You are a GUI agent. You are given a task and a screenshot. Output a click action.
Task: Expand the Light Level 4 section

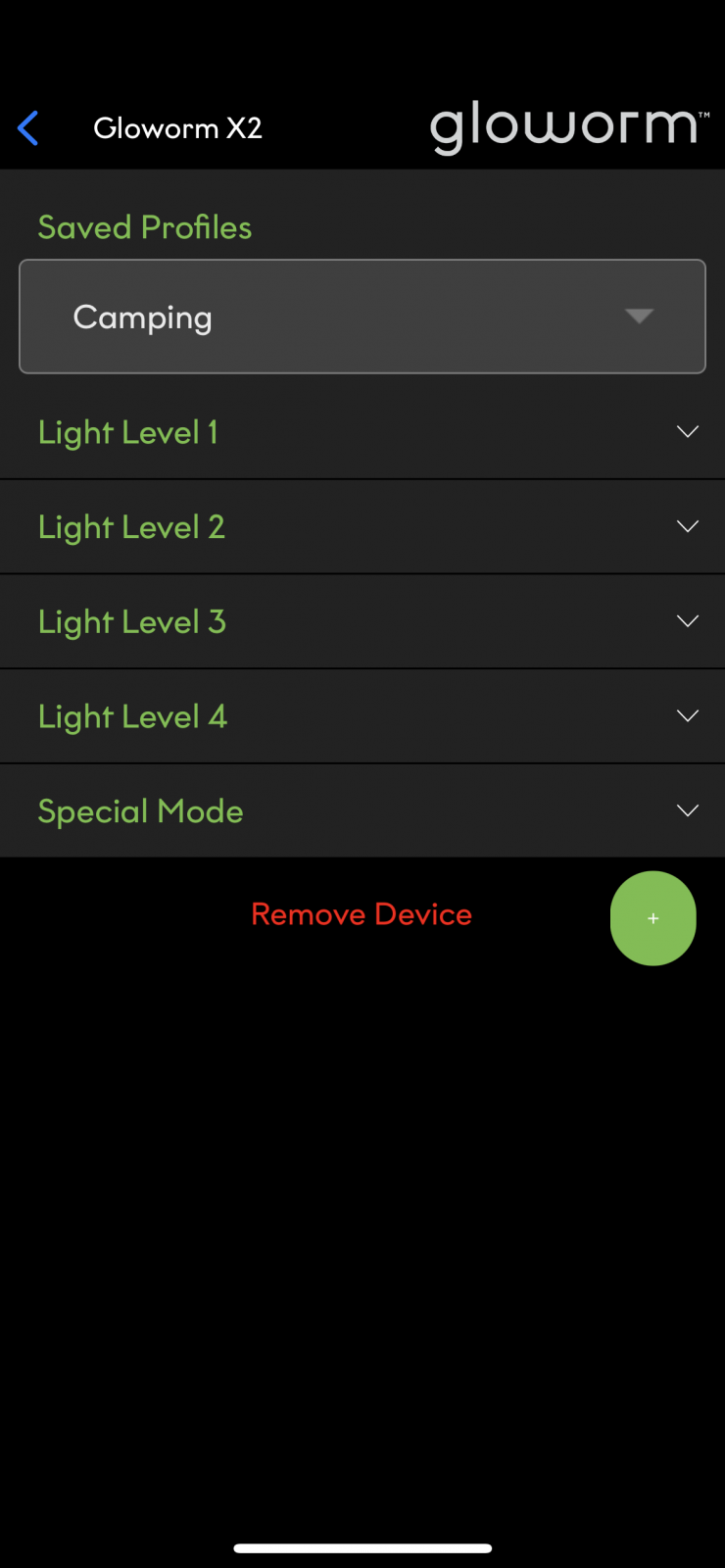pyautogui.click(x=362, y=716)
